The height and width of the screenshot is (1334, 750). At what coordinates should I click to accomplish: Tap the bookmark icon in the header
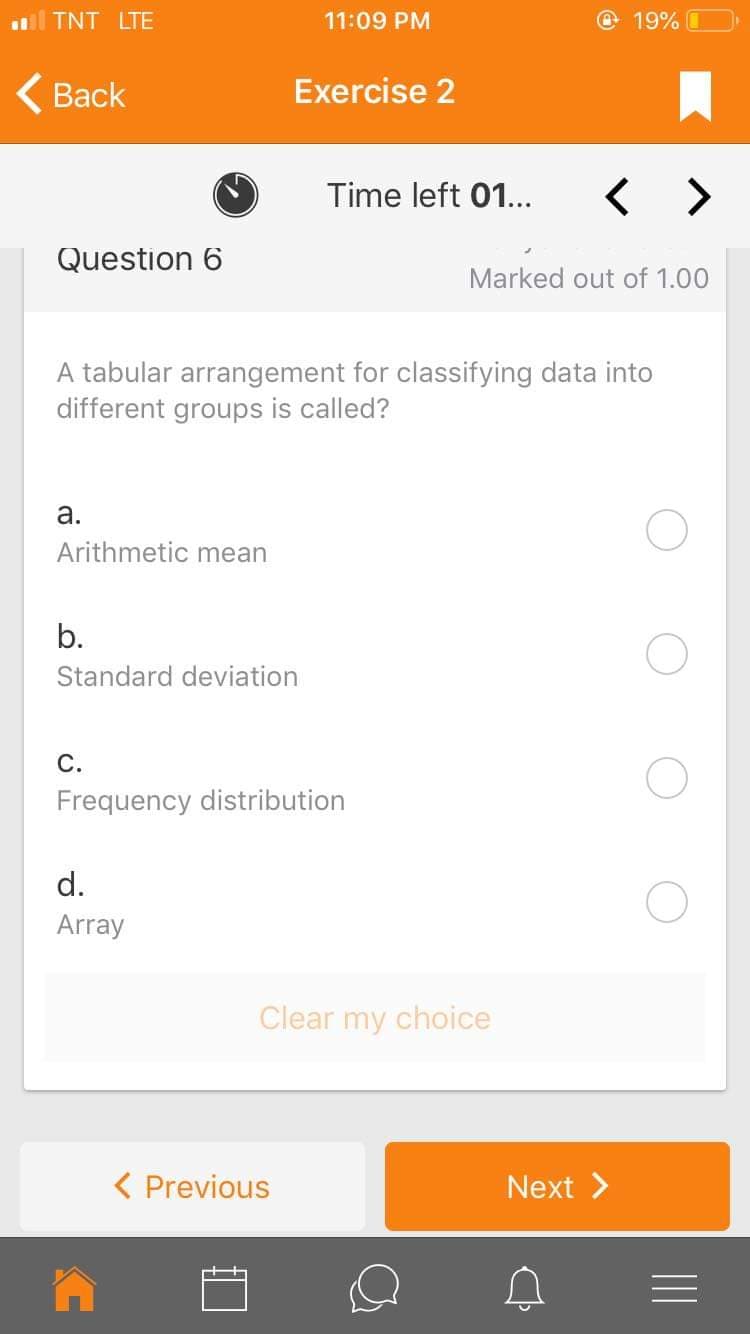pyautogui.click(x=695, y=96)
